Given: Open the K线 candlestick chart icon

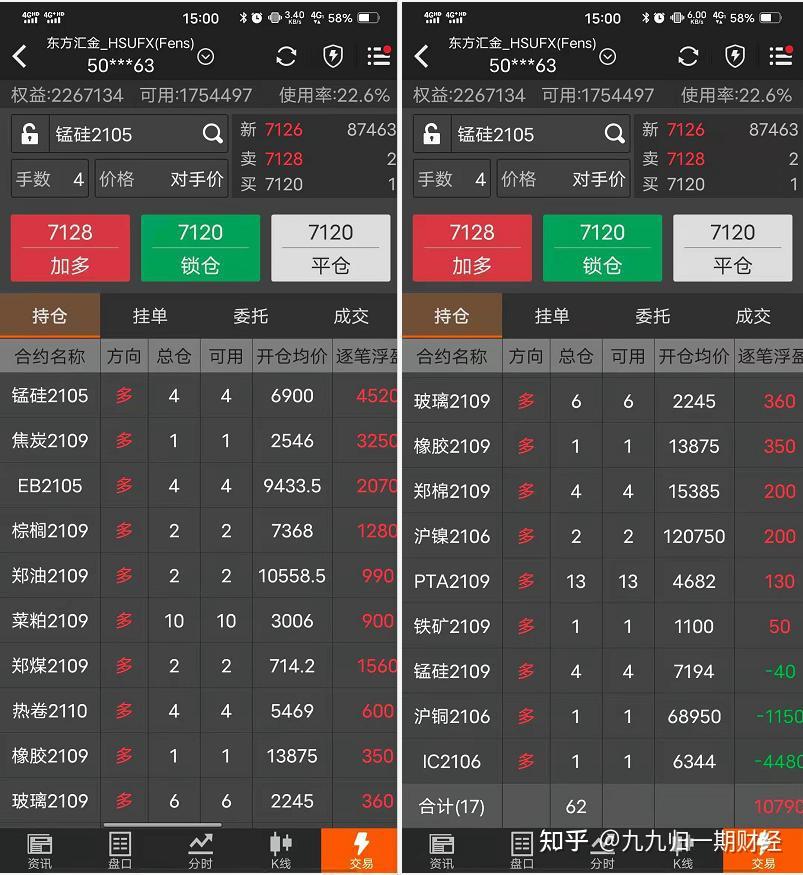Looking at the screenshot, I should [280, 851].
